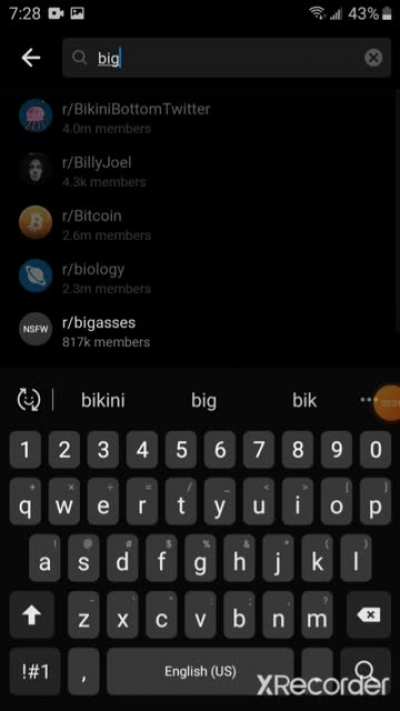Tap the search field containing "big"
The height and width of the screenshot is (711, 400).
point(226,58)
